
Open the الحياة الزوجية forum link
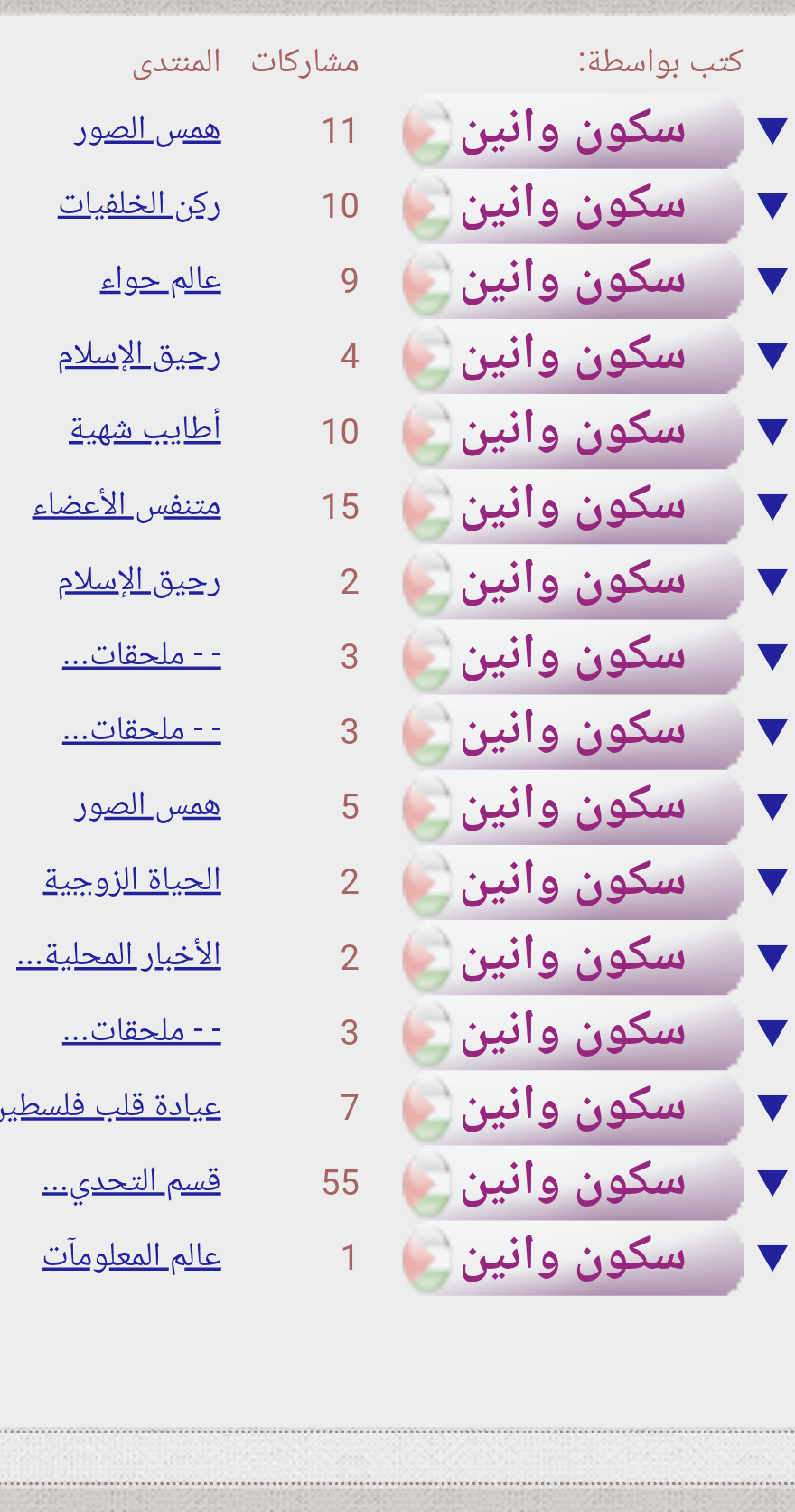[x=133, y=881]
